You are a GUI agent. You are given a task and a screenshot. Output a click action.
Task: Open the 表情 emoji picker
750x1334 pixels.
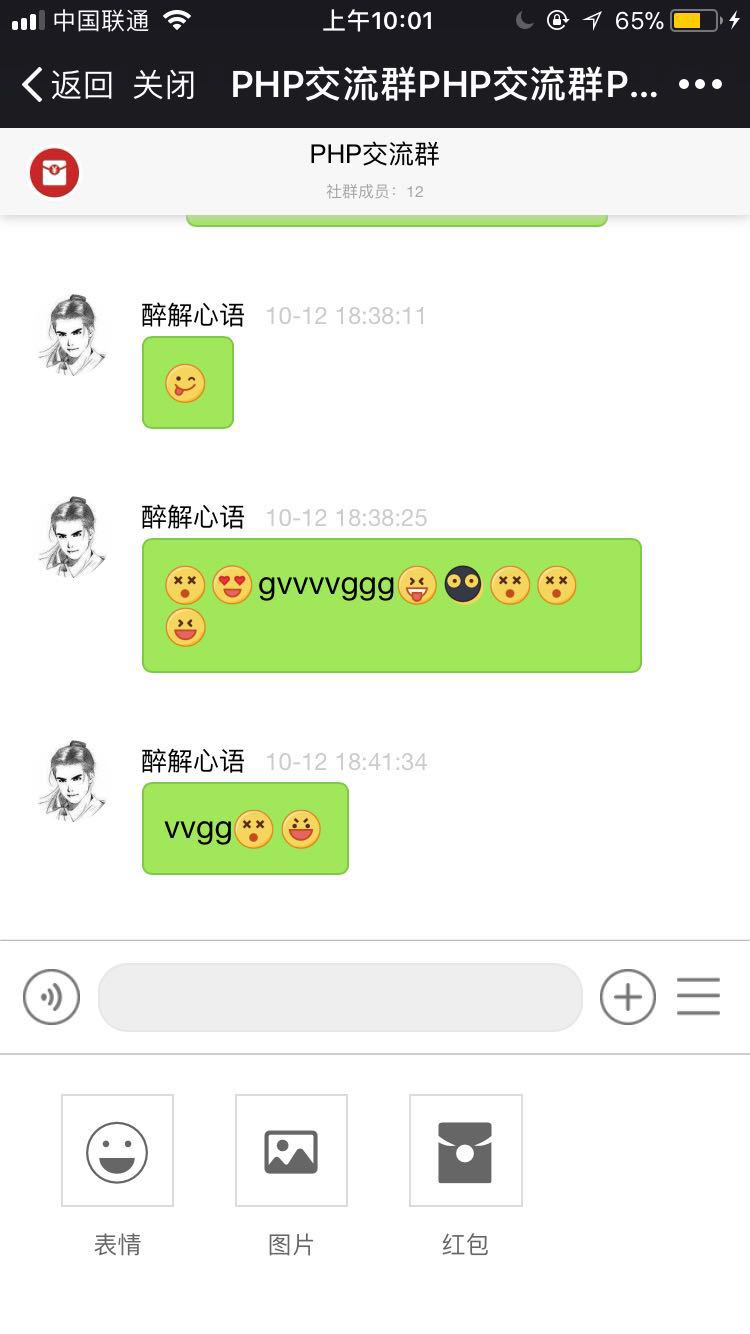pyautogui.click(x=117, y=1150)
